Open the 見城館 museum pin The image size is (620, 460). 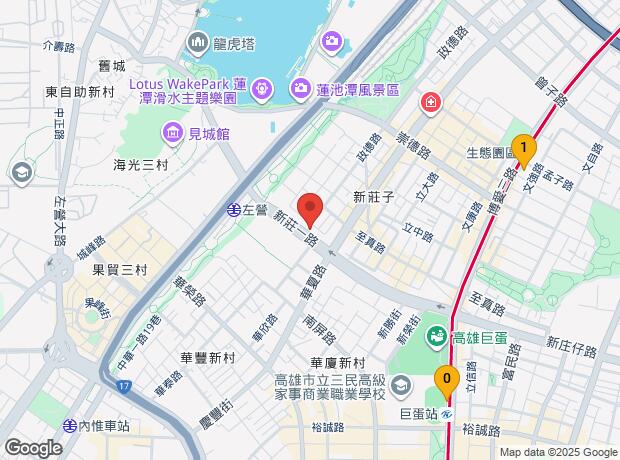(x=173, y=134)
